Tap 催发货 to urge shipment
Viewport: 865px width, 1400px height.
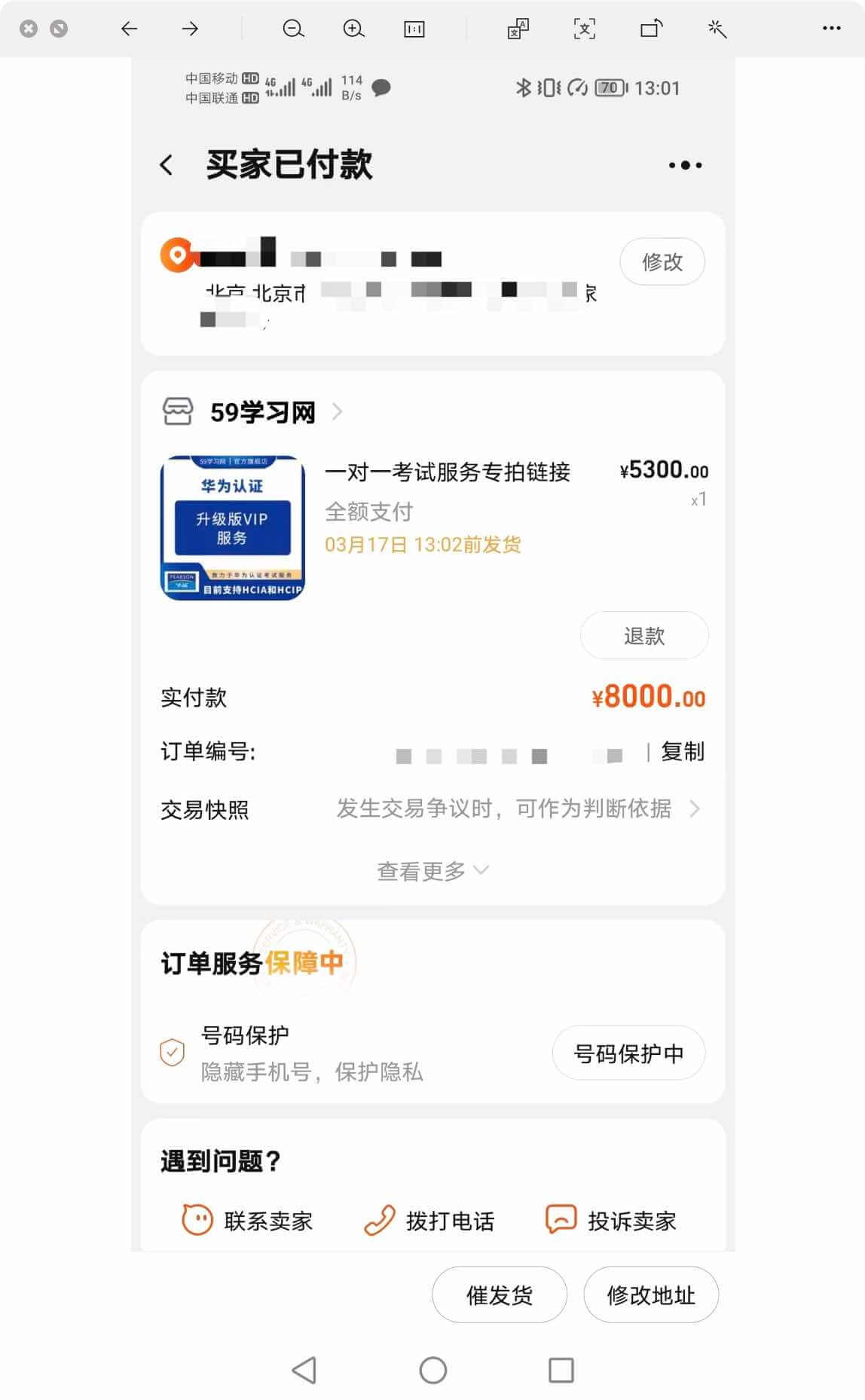(x=499, y=1295)
